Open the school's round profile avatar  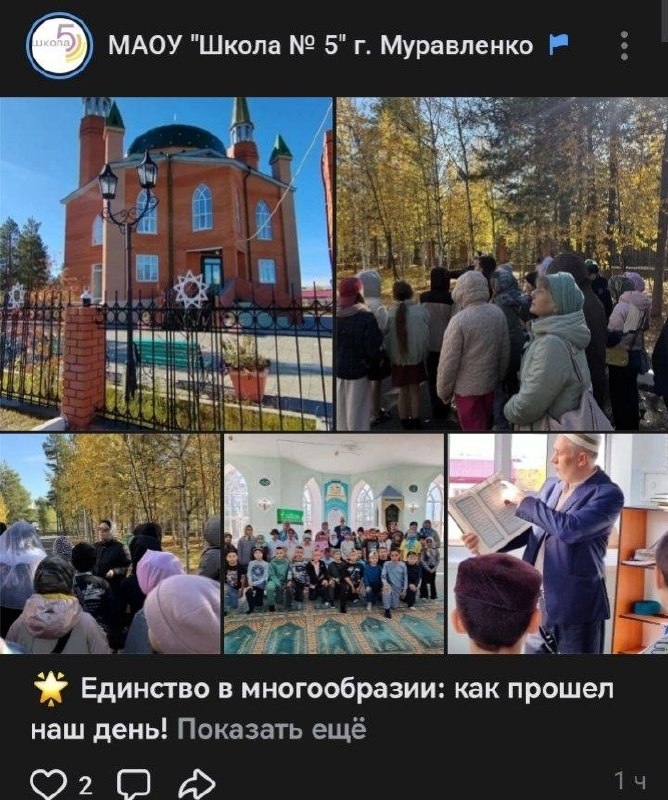pyautogui.click(x=59, y=45)
